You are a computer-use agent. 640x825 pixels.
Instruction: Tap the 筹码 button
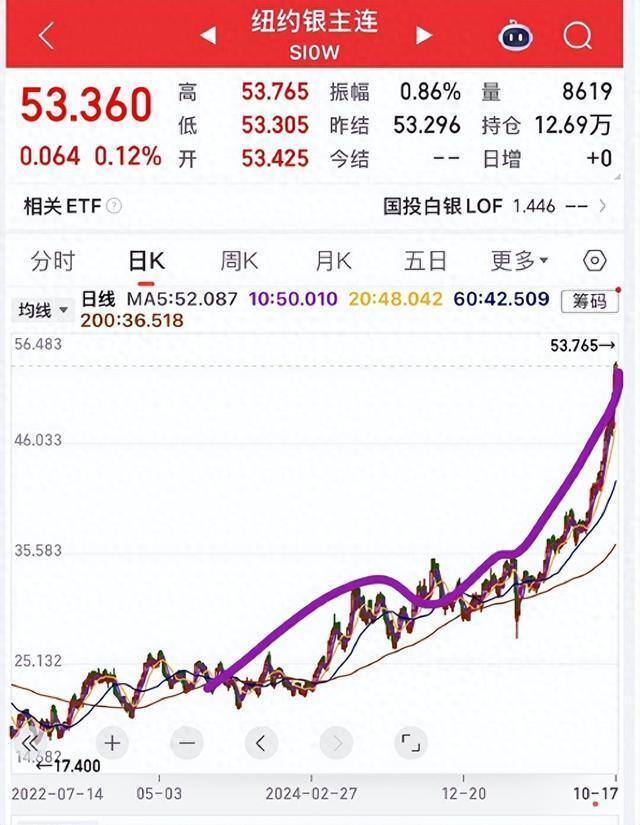[589, 301]
